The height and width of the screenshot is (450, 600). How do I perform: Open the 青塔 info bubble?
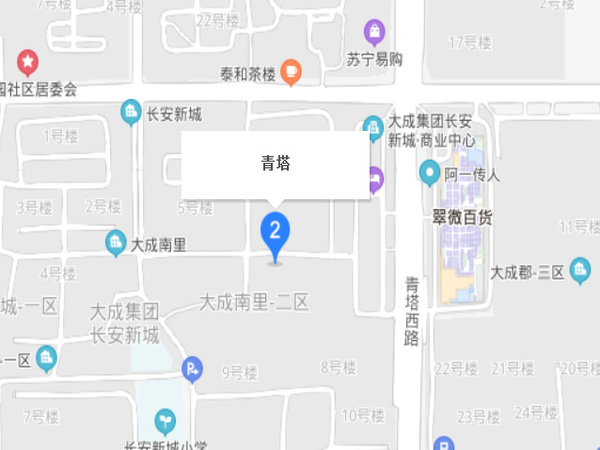click(x=275, y=161)
